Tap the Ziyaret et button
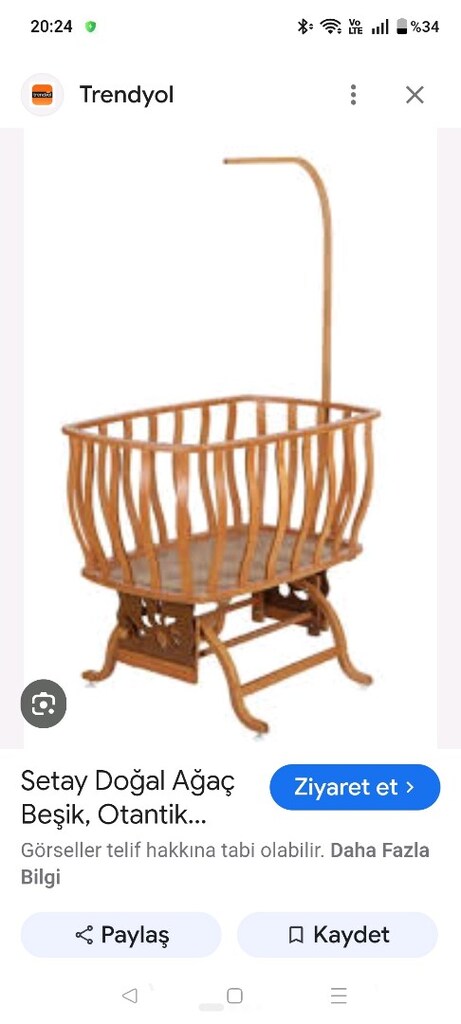This screenshot has width=461, height=1024. click(x=355, y=787)
